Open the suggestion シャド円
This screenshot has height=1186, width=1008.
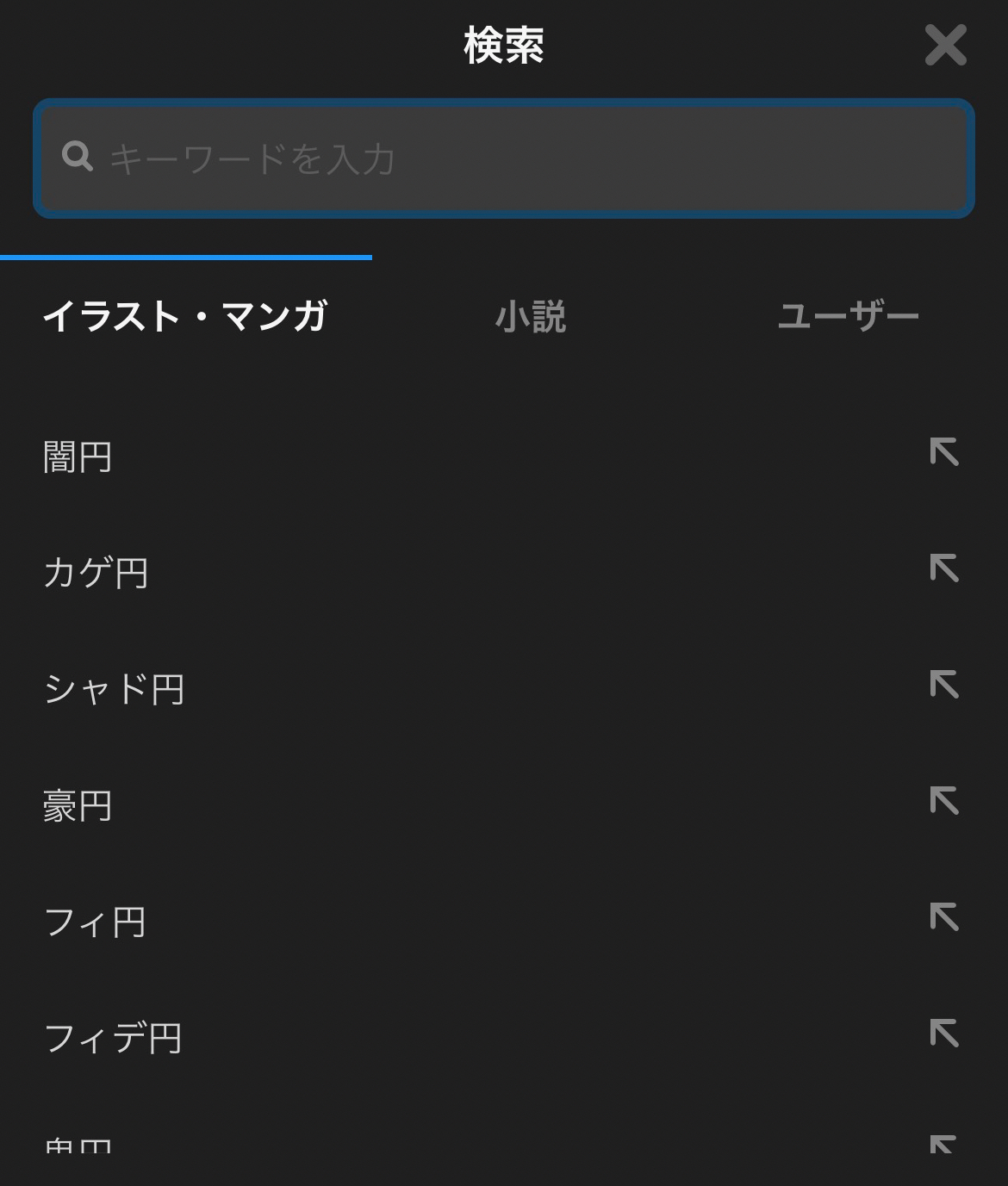coord(114,689)
